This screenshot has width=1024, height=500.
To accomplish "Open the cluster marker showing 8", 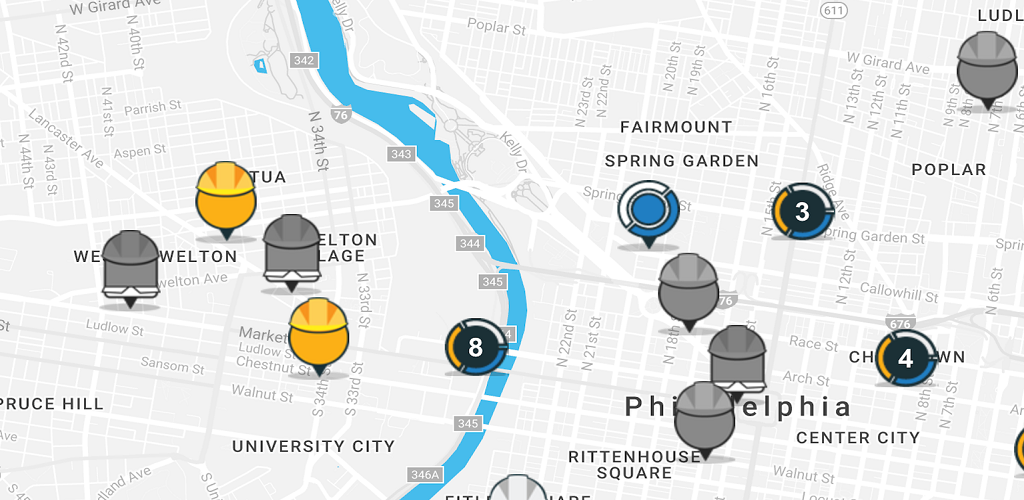I will [476, 347].
